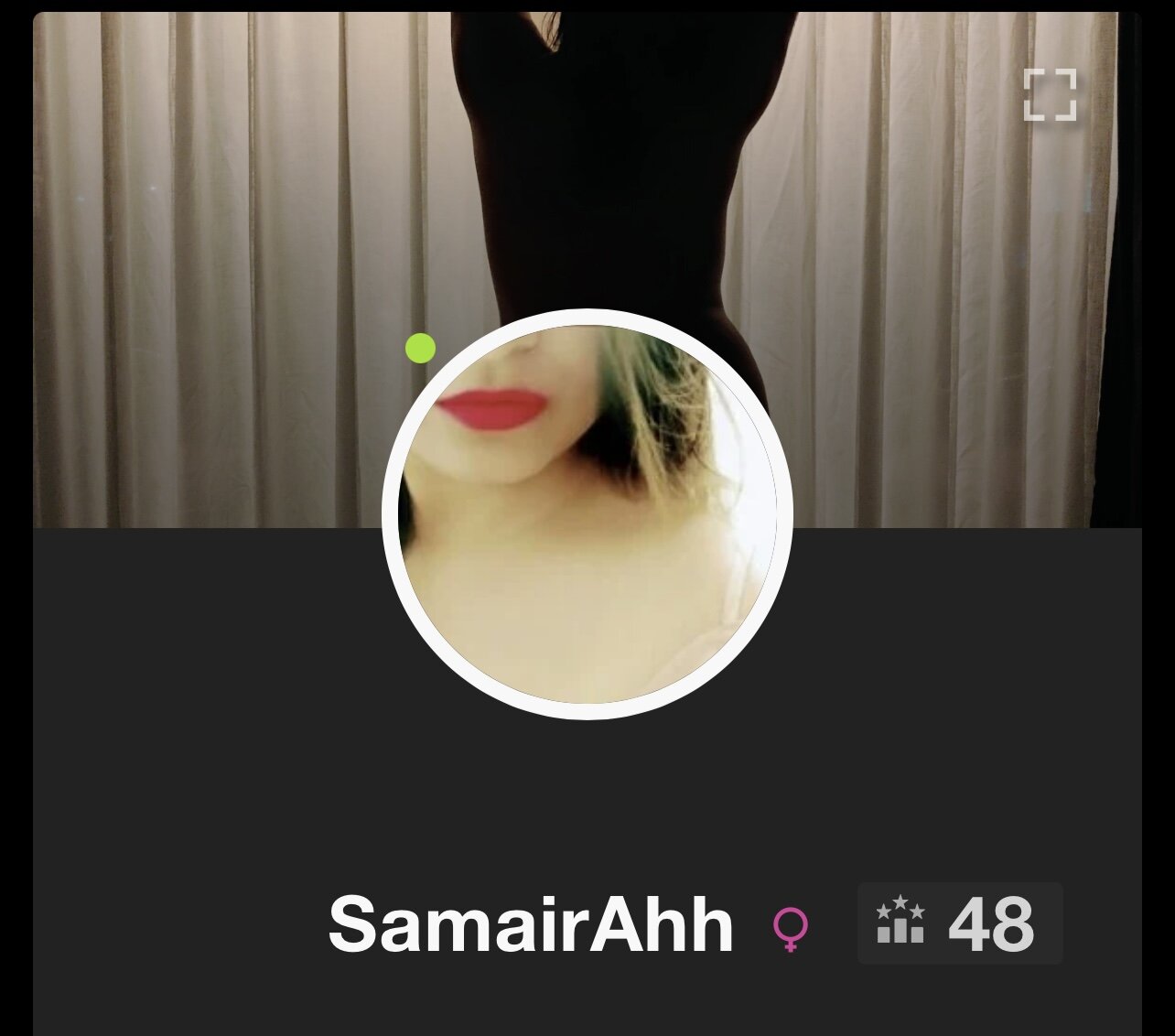Open the level 48 ranking badge
This screenshot has width=1175, height=1036.
pyautogui.click(x=959, y=923)
